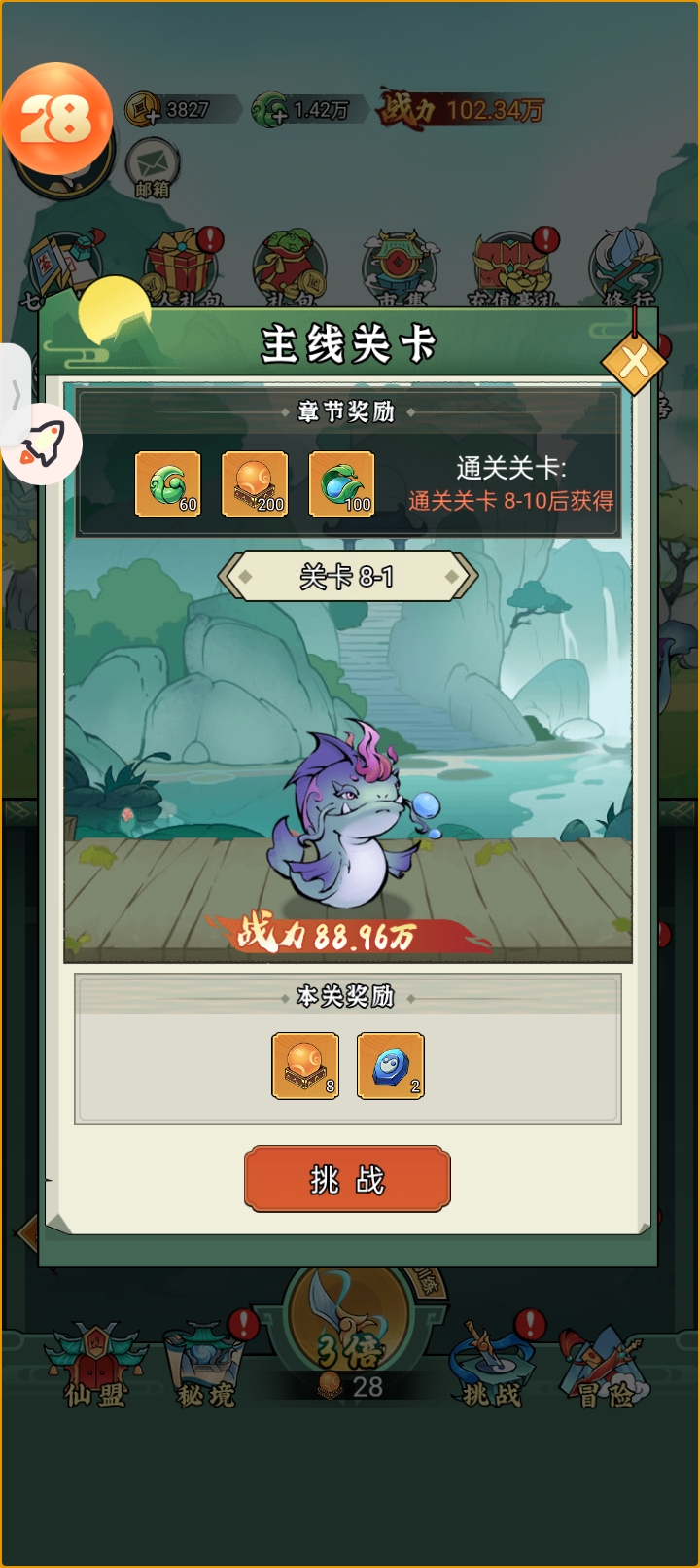The width and height of the screenshot is (700, 1568).
Task: View the 100 gem chapter reward
Action: 341,483
